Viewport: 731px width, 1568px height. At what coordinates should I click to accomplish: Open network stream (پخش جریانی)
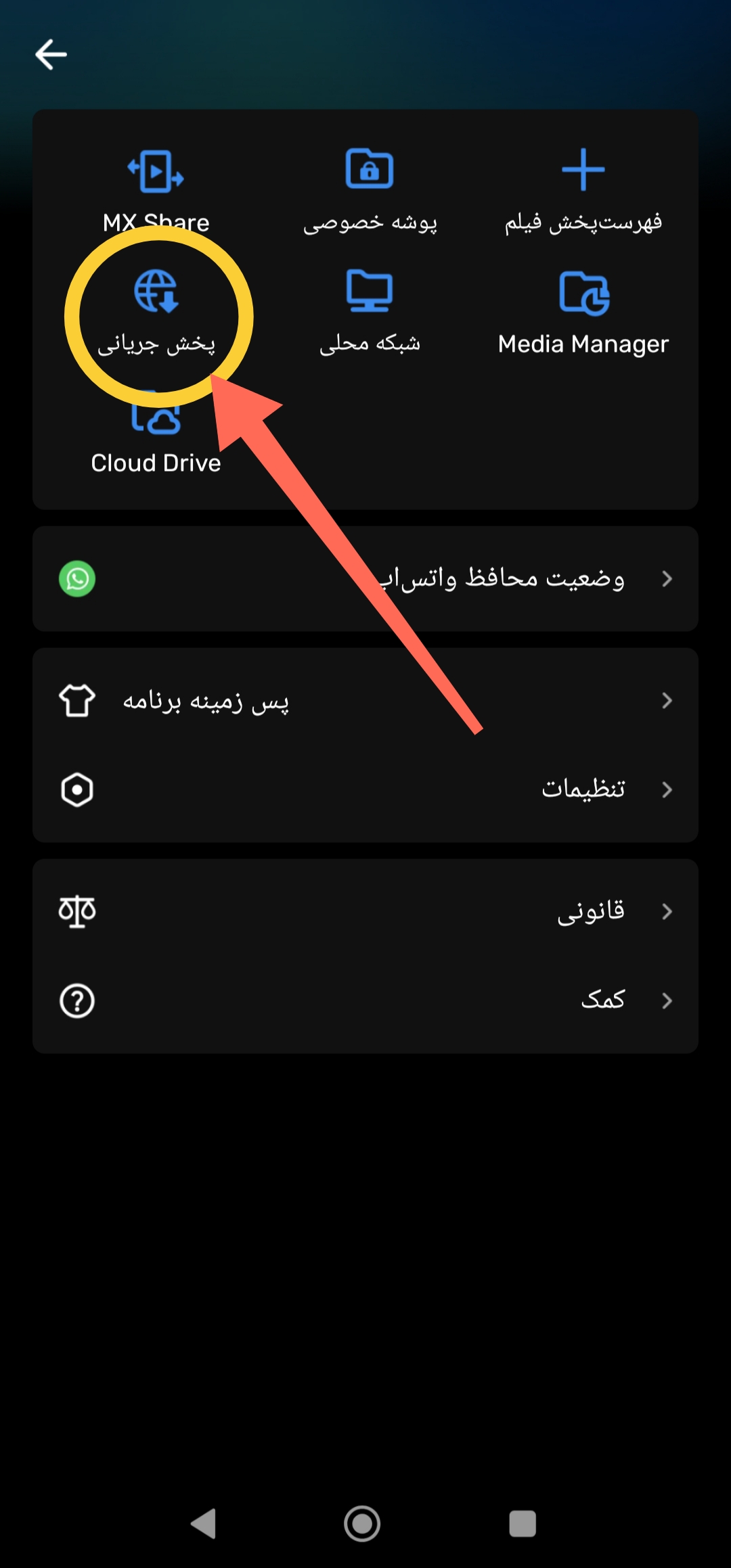[156, 311]
